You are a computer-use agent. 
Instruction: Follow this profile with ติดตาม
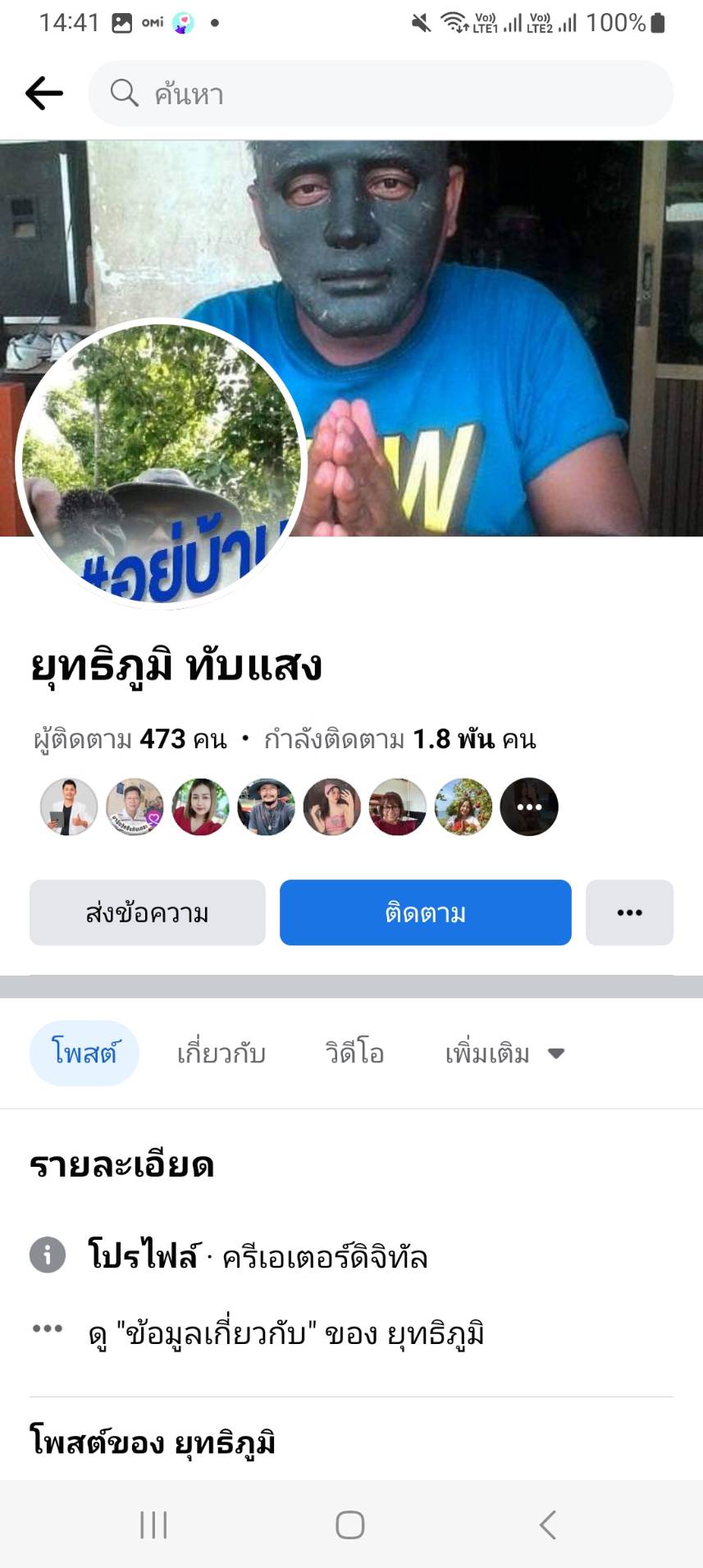pyautogui.click(x=425, y=912)
